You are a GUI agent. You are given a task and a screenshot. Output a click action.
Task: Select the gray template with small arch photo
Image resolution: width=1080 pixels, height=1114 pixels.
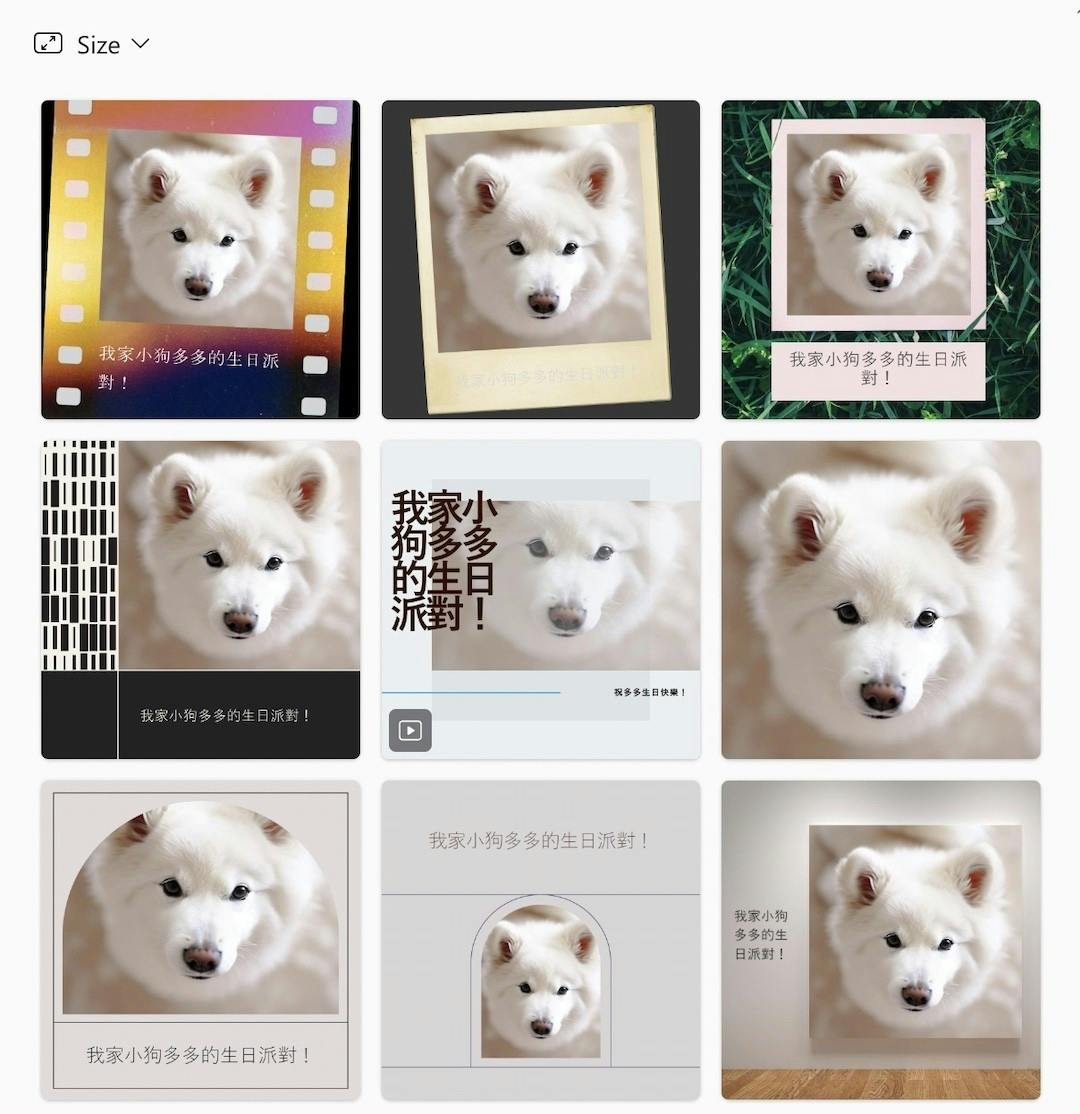tap(540, 939)
